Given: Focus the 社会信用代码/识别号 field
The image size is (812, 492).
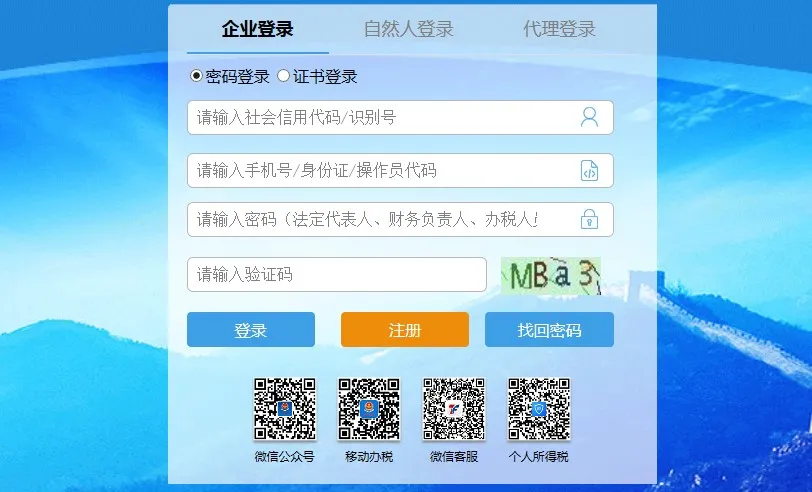Looking at the screenshot, I should pyautogui.click(x=380, y=117).
